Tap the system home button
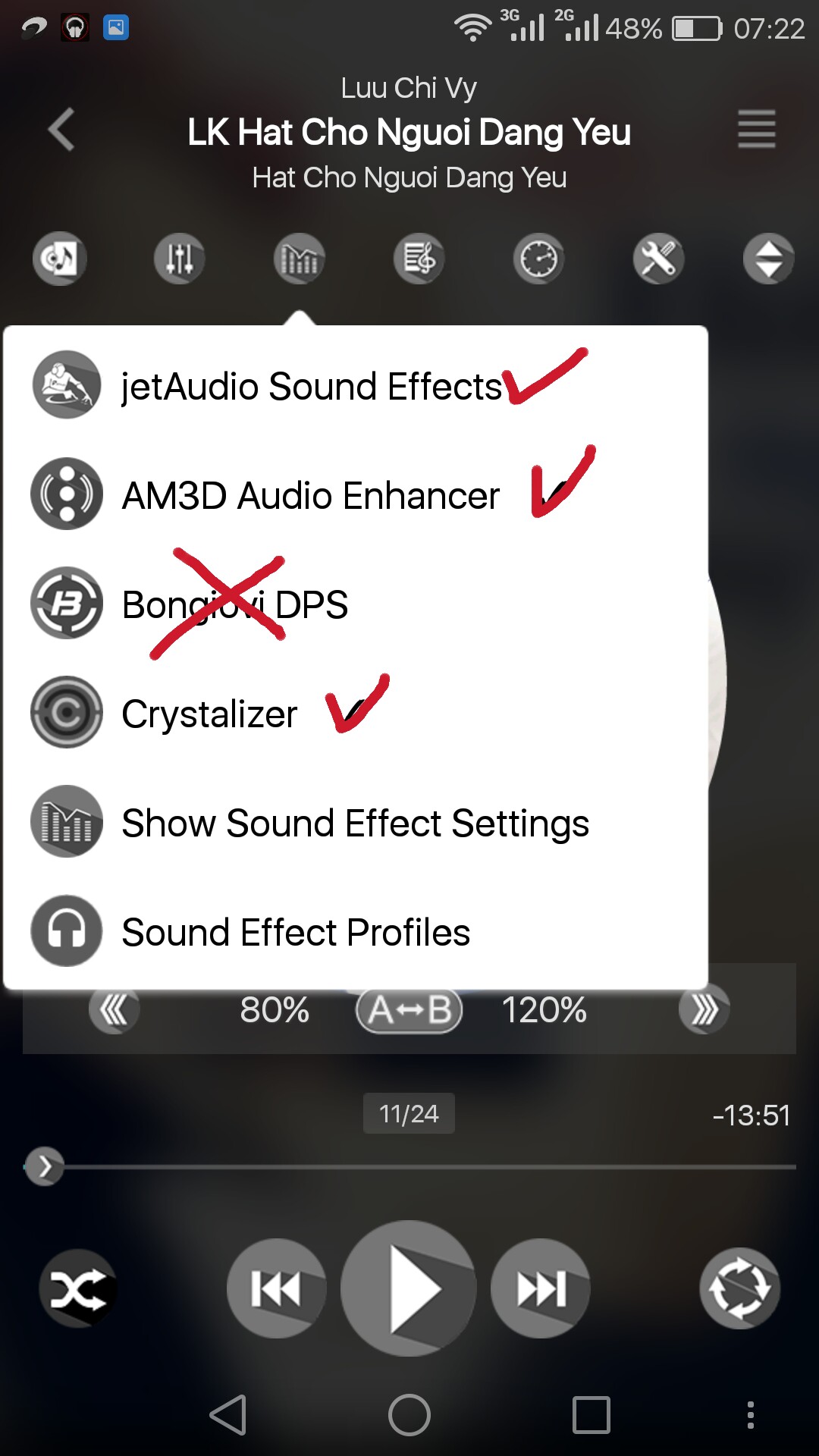Screen dimensions: 819x1456 (409, 1415)
